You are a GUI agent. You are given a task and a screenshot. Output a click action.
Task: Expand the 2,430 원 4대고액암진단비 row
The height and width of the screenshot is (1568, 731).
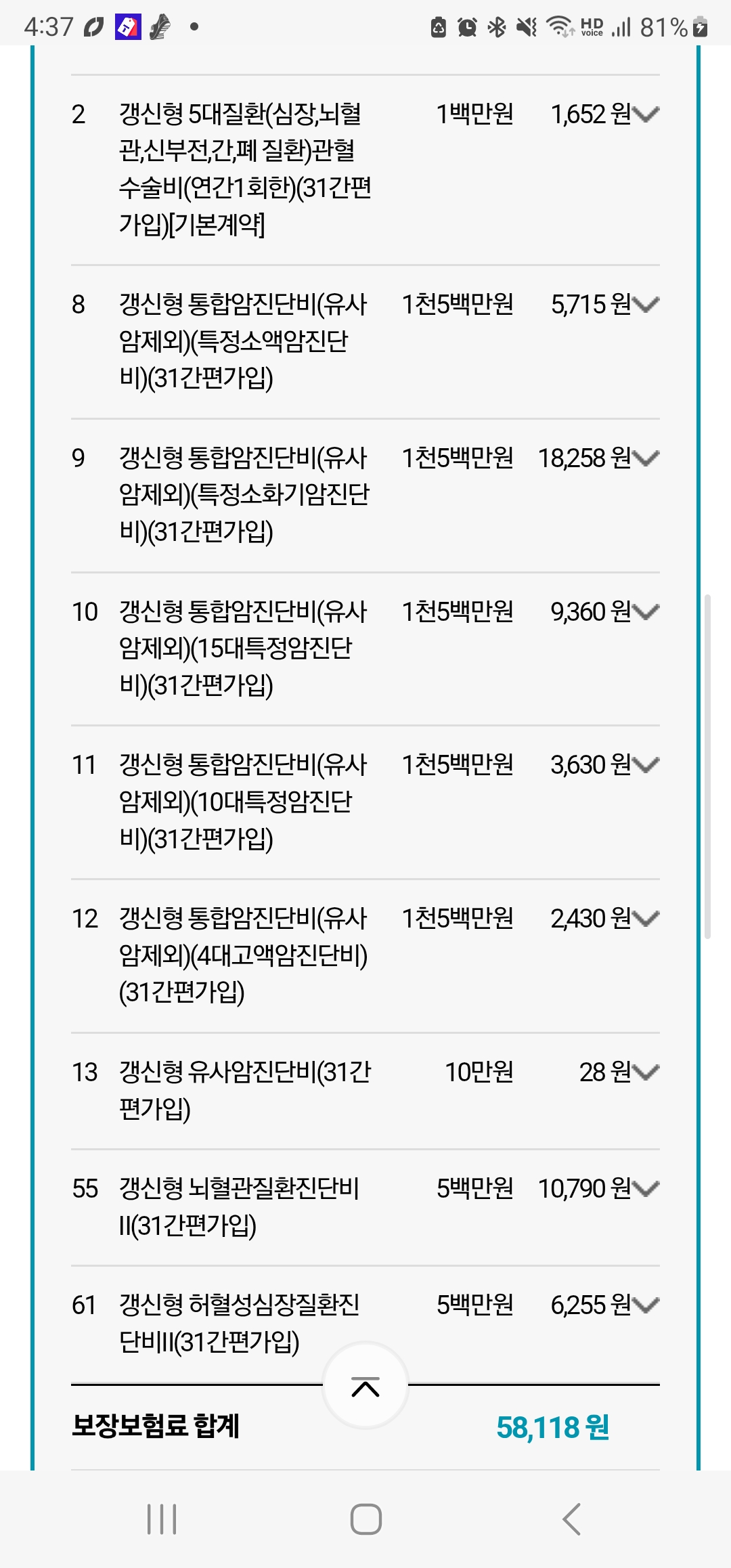646,919
